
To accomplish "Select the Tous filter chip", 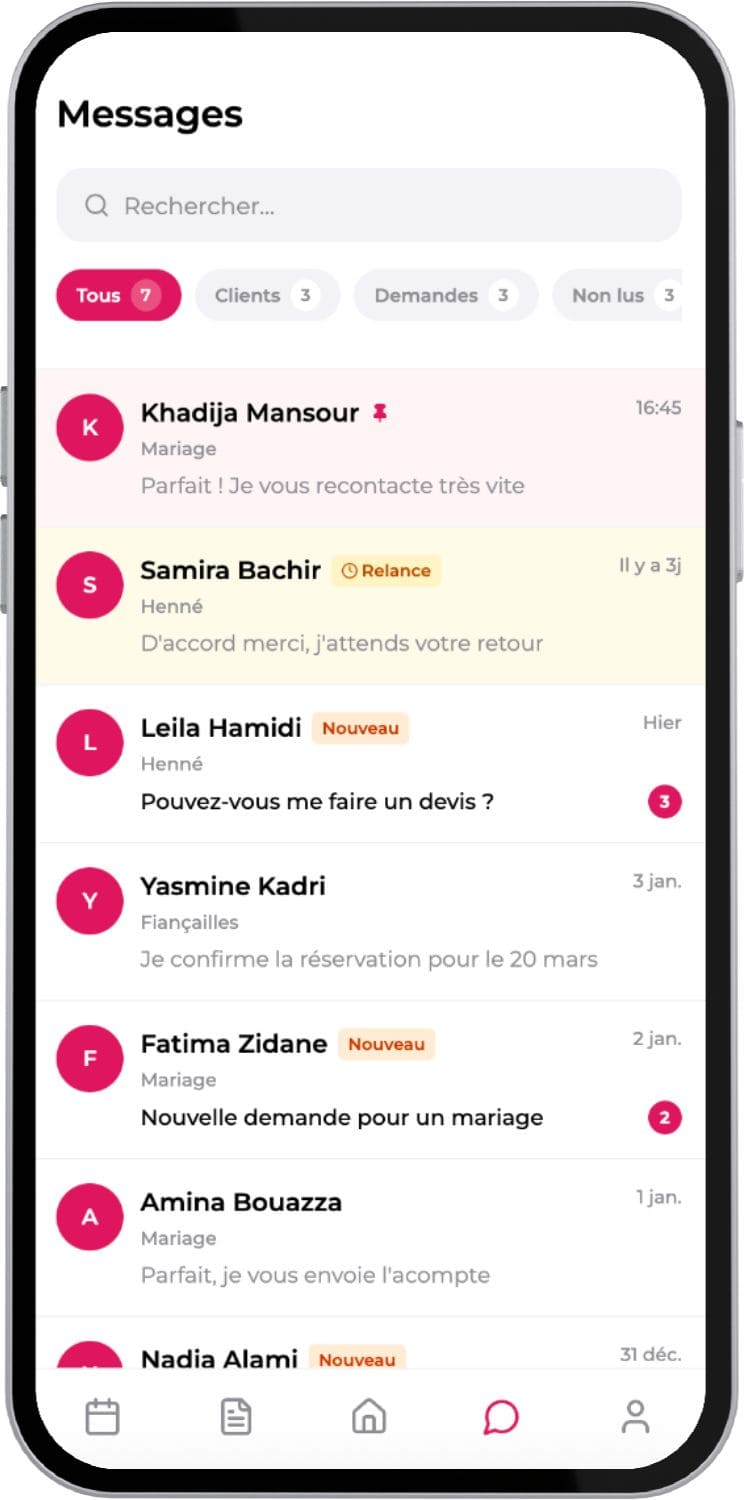I will coord(118,295).
